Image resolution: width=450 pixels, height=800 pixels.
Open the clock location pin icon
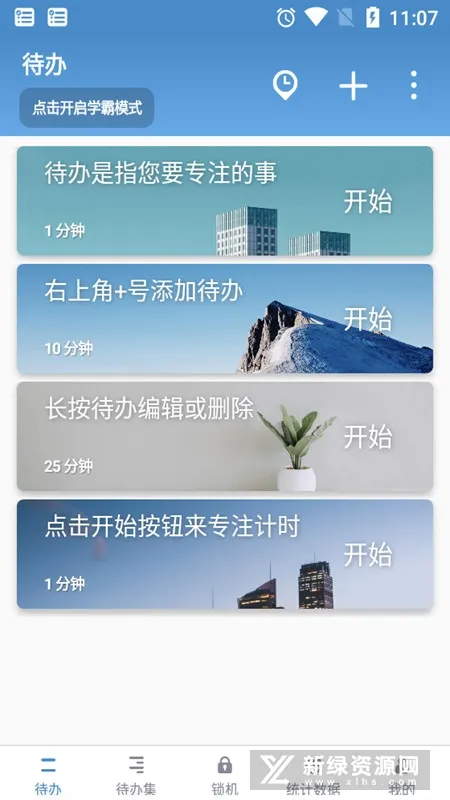coord(285,85)
